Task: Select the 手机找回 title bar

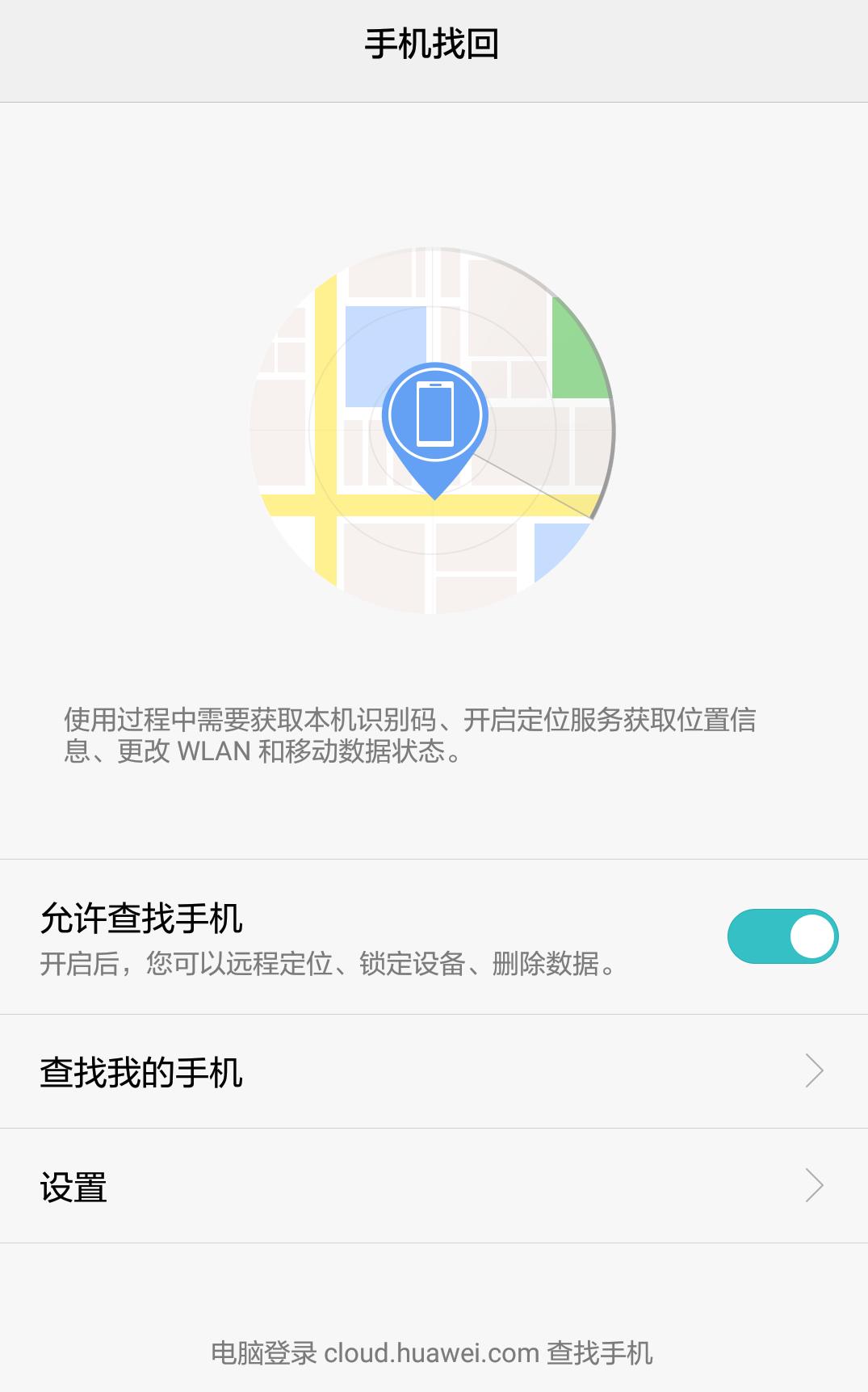Action: [434, 44]
